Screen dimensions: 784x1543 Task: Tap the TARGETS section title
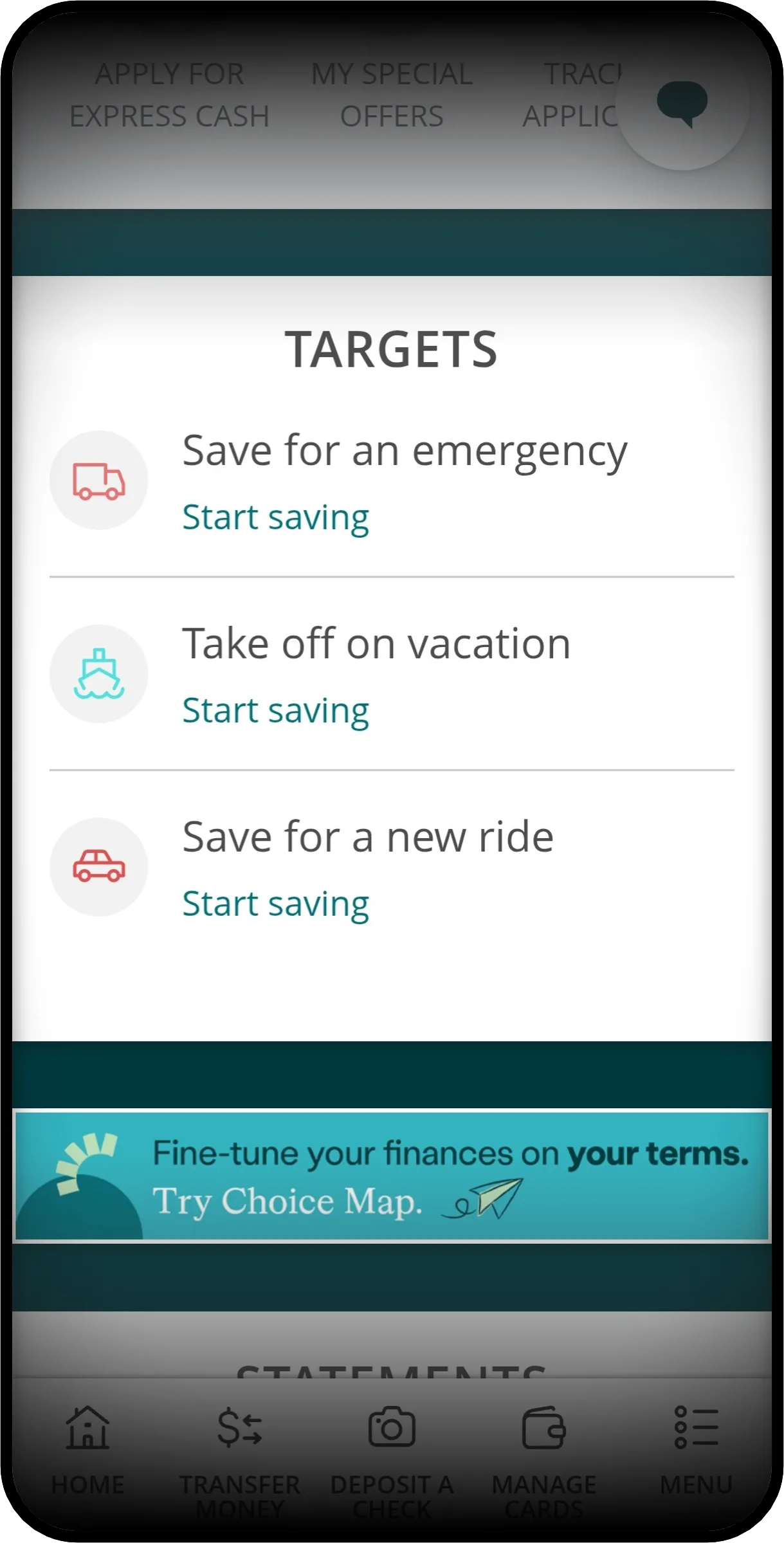[x=392, y=349]
